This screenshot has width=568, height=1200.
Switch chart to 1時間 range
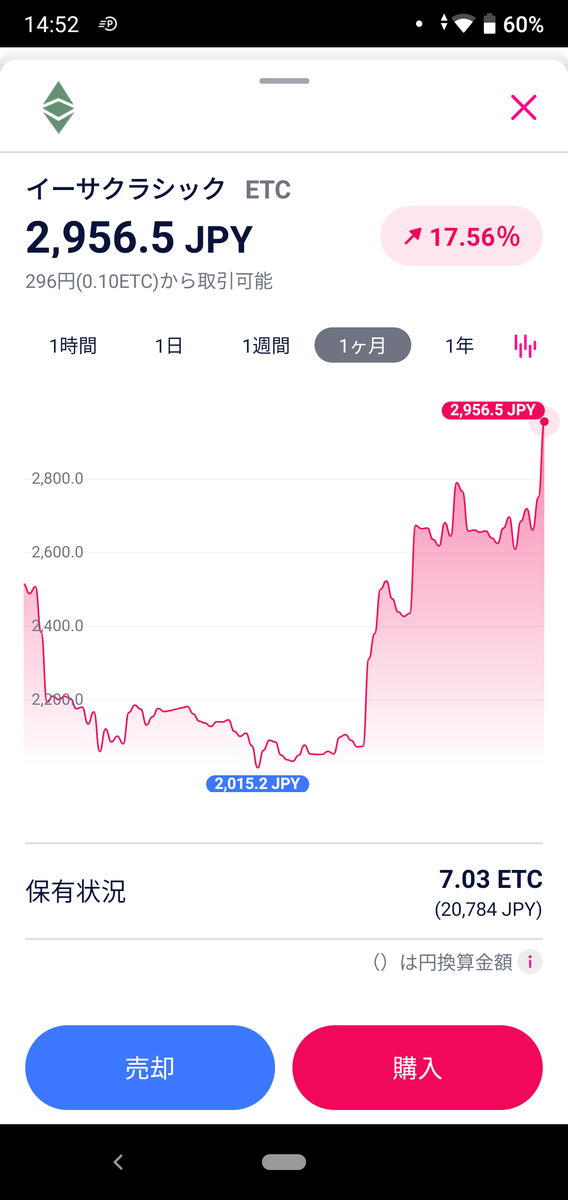point(73,346)
